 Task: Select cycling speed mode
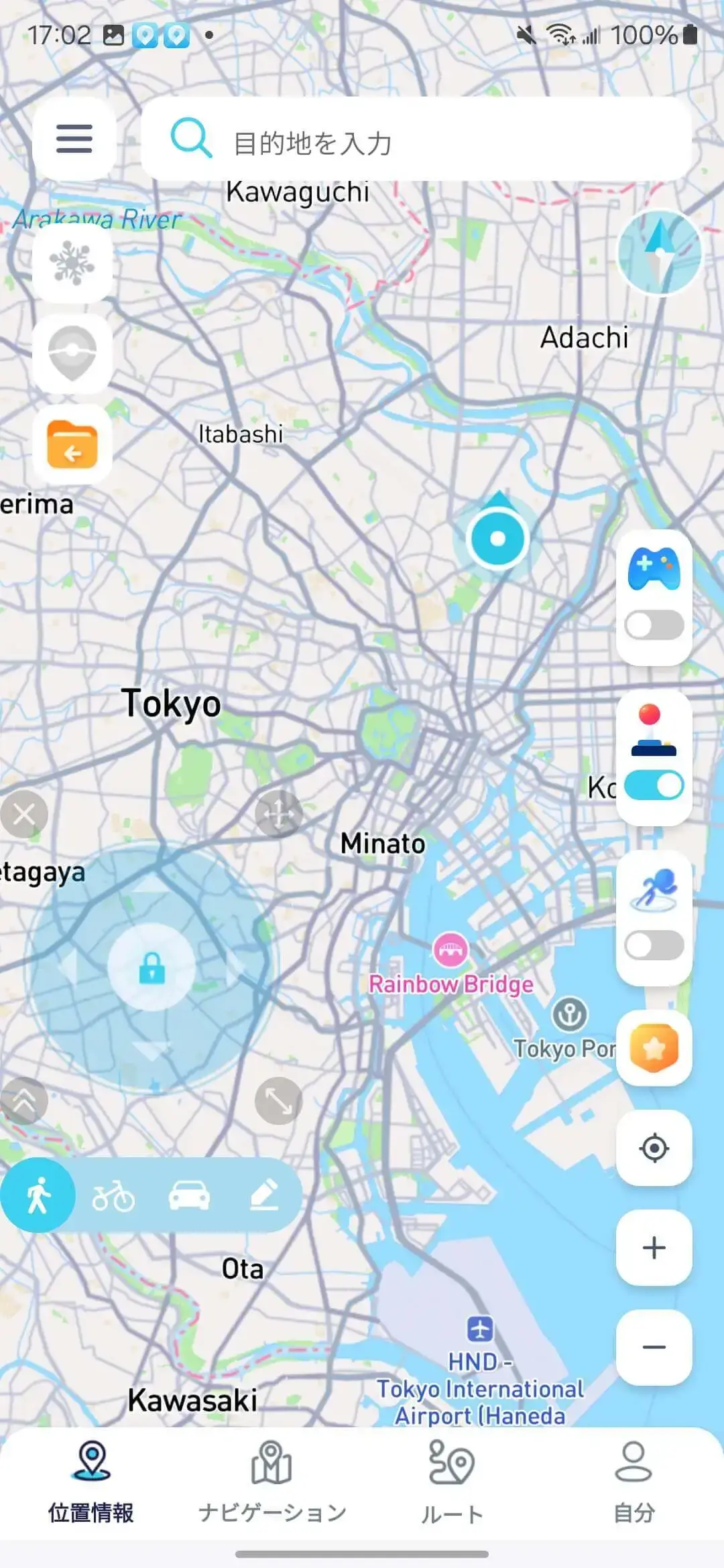tap(113, 1195)
